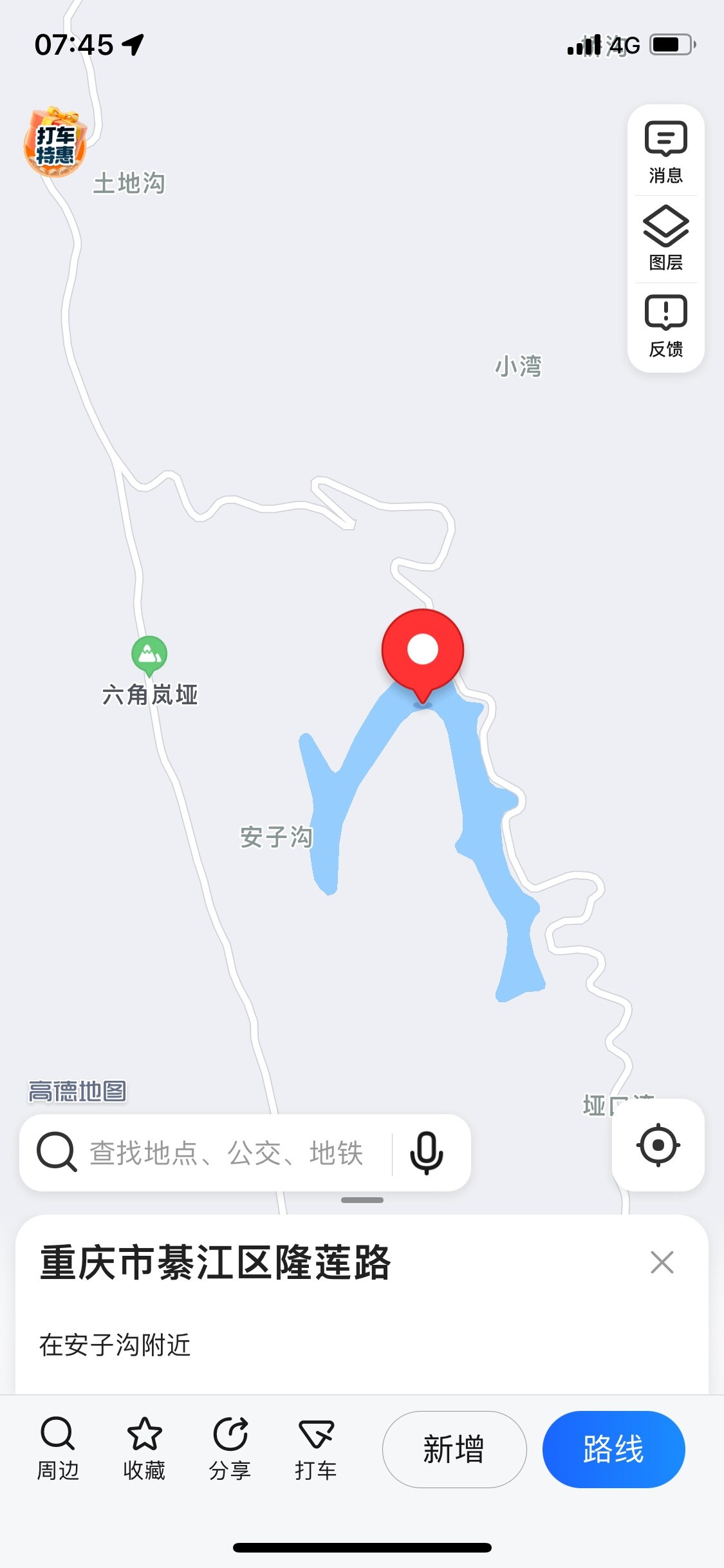Tap the search box to find places
The image size is (724, 1568).
click(225, 1152)
